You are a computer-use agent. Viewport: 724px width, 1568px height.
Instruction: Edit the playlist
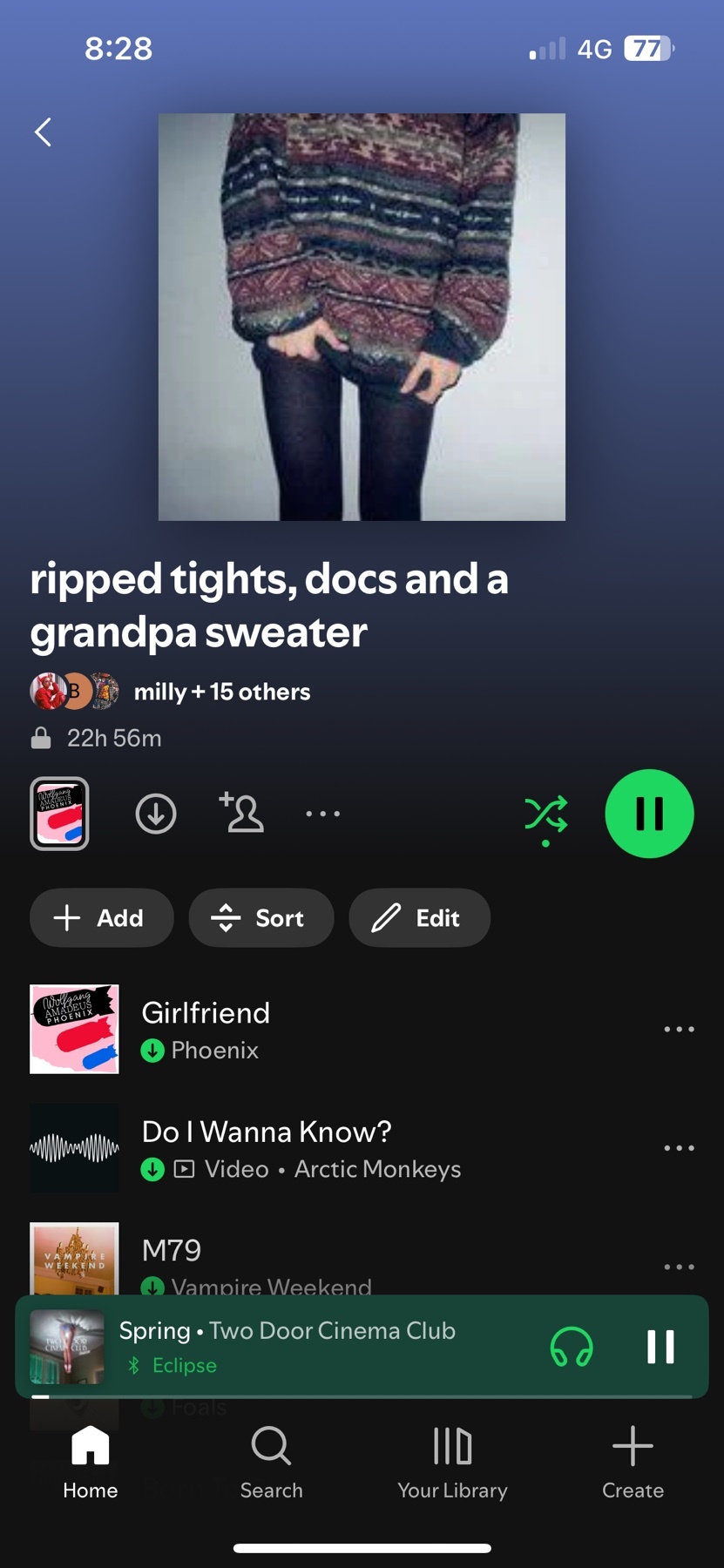pyautogui.click(x=419, y=917)
